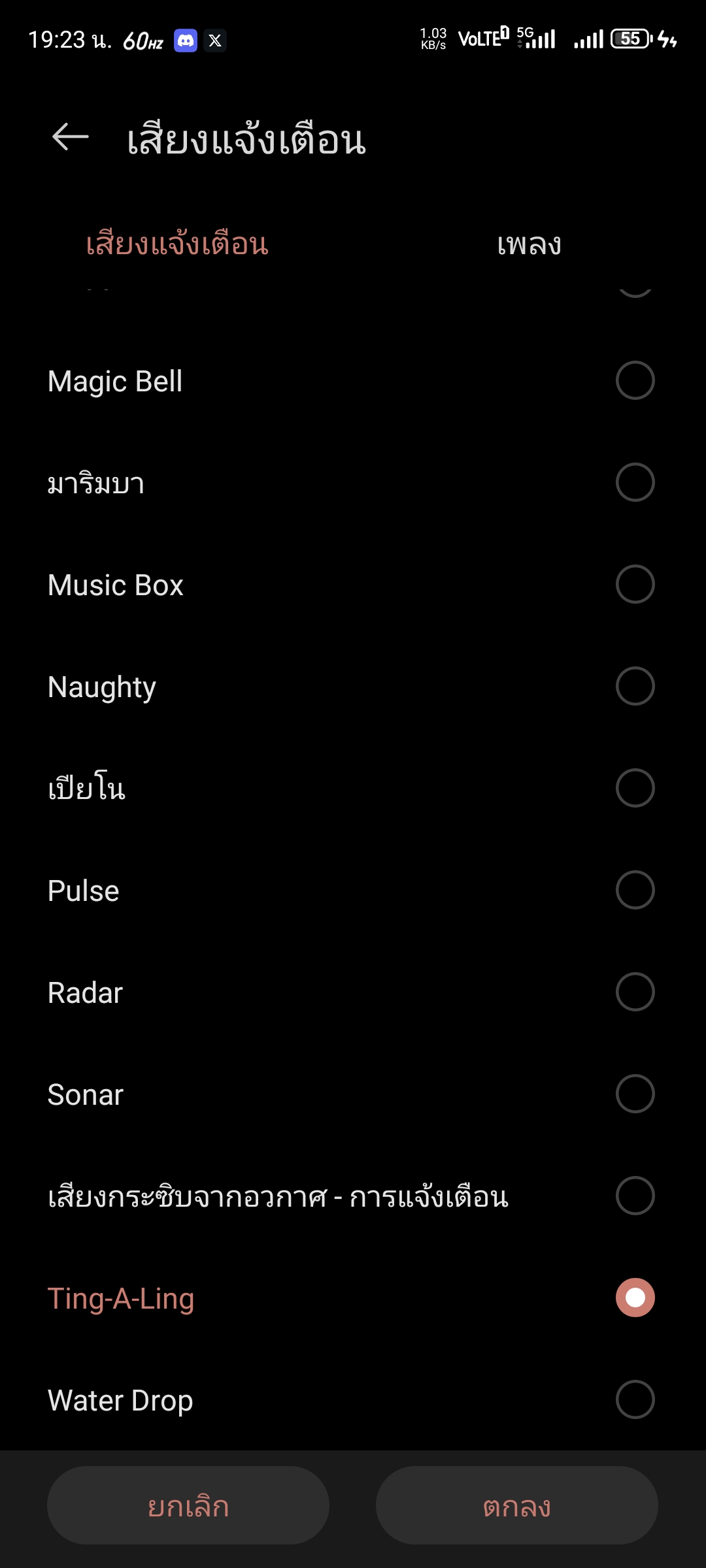Select Pulse as the sound

353,890
